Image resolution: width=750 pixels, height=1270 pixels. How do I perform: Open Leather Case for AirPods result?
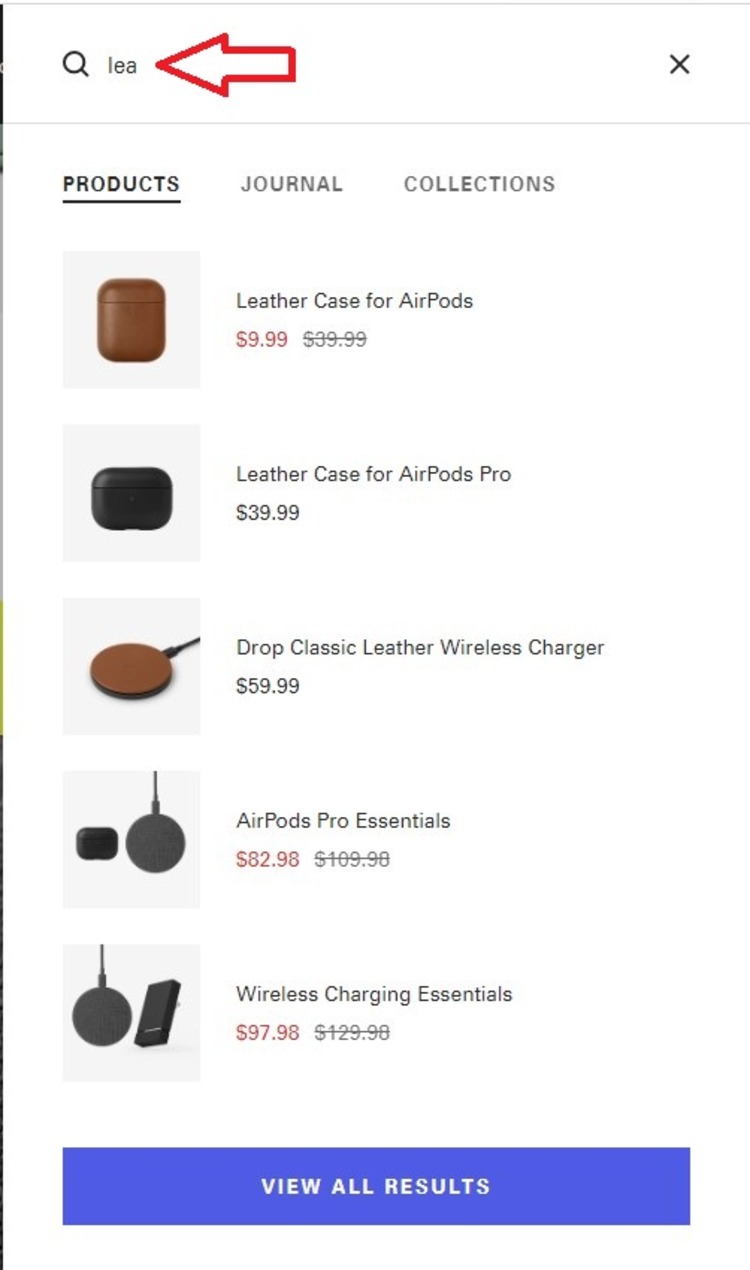pyautogui.click(x=354, y=301)
